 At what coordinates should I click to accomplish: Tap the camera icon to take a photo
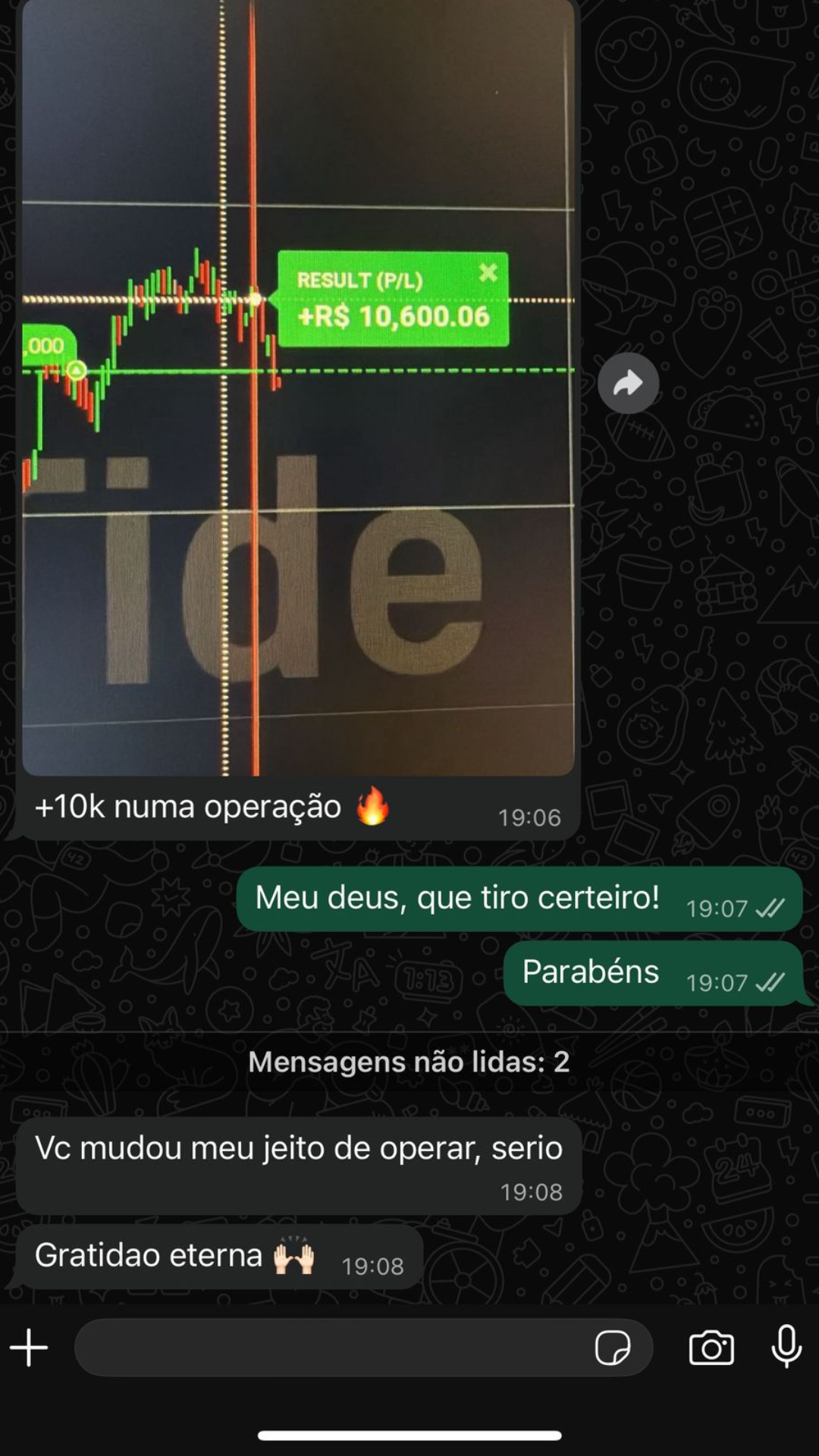coord(711,1348)
